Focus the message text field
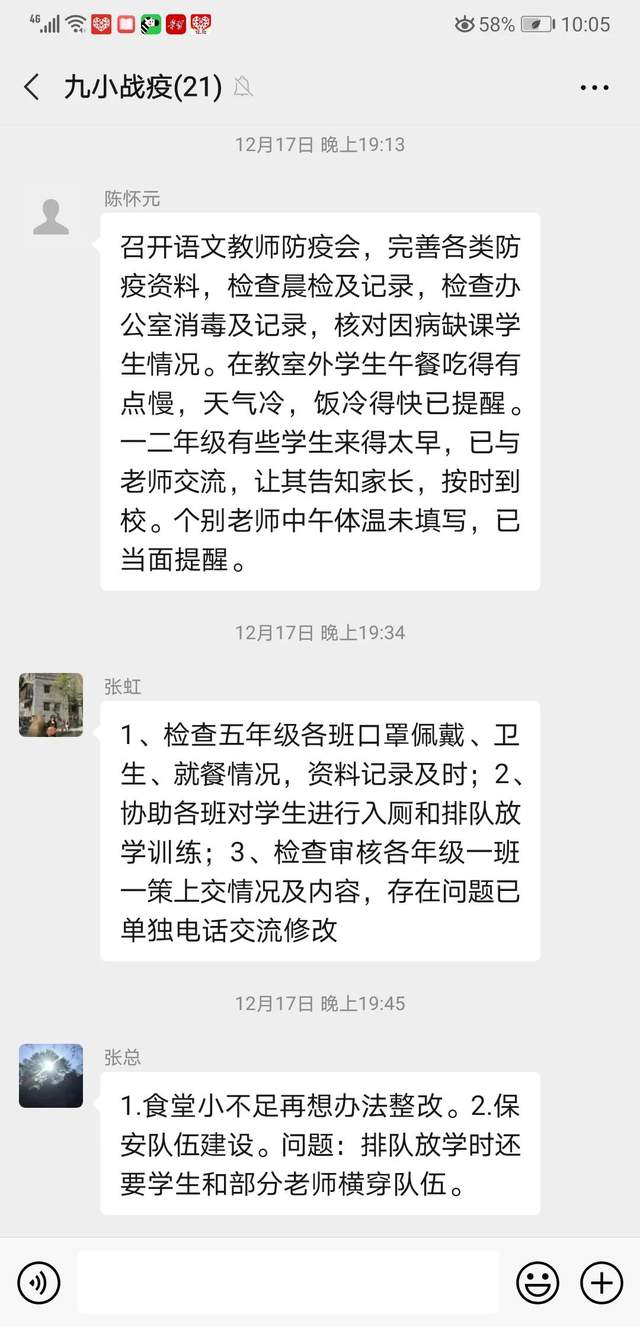This screenshot has width=640, height=1327. tap(288, 1282)
